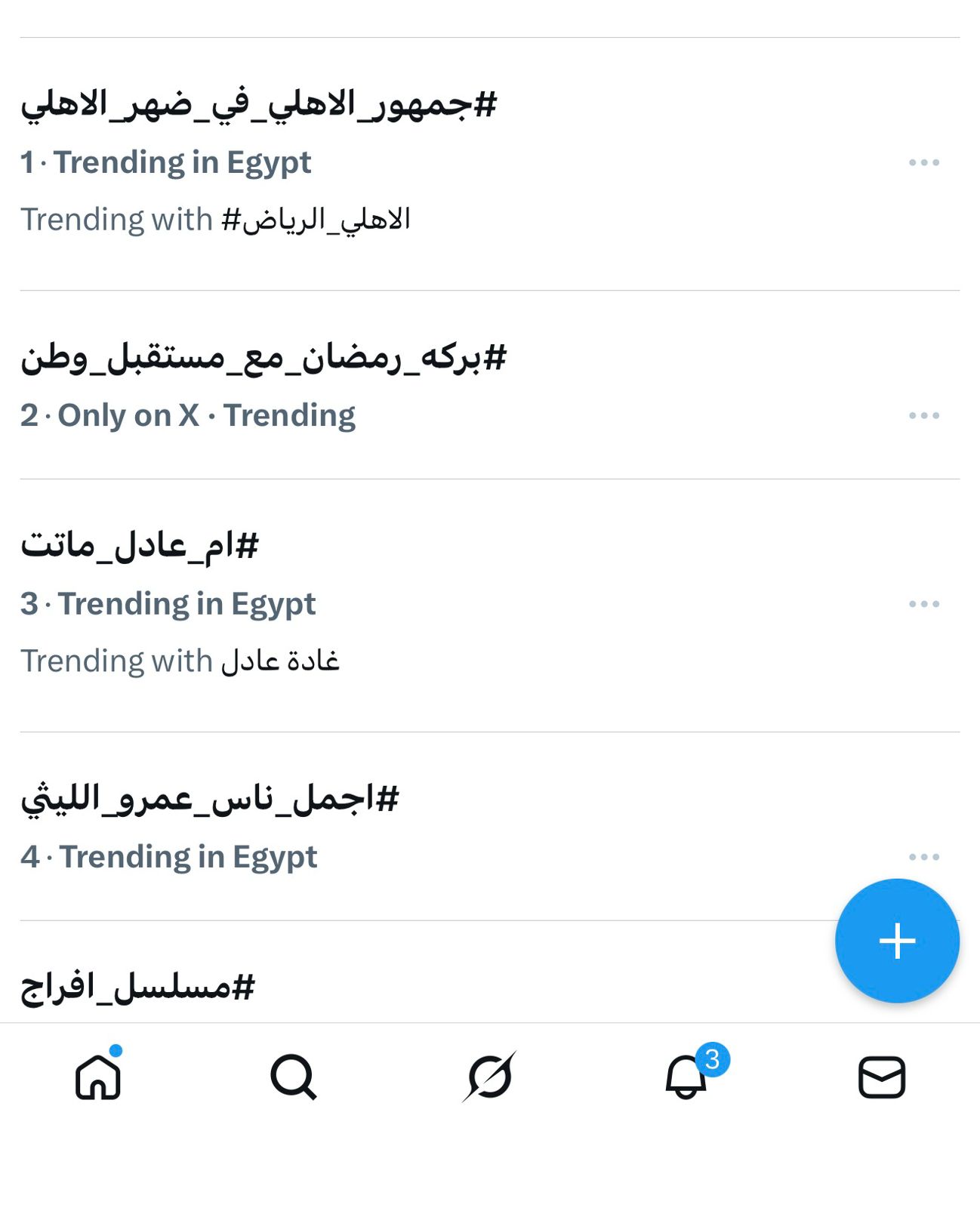
Task: Open the #اجمل_ناس_عمرو_الليثي trend
Action: [x=210, y=797]
